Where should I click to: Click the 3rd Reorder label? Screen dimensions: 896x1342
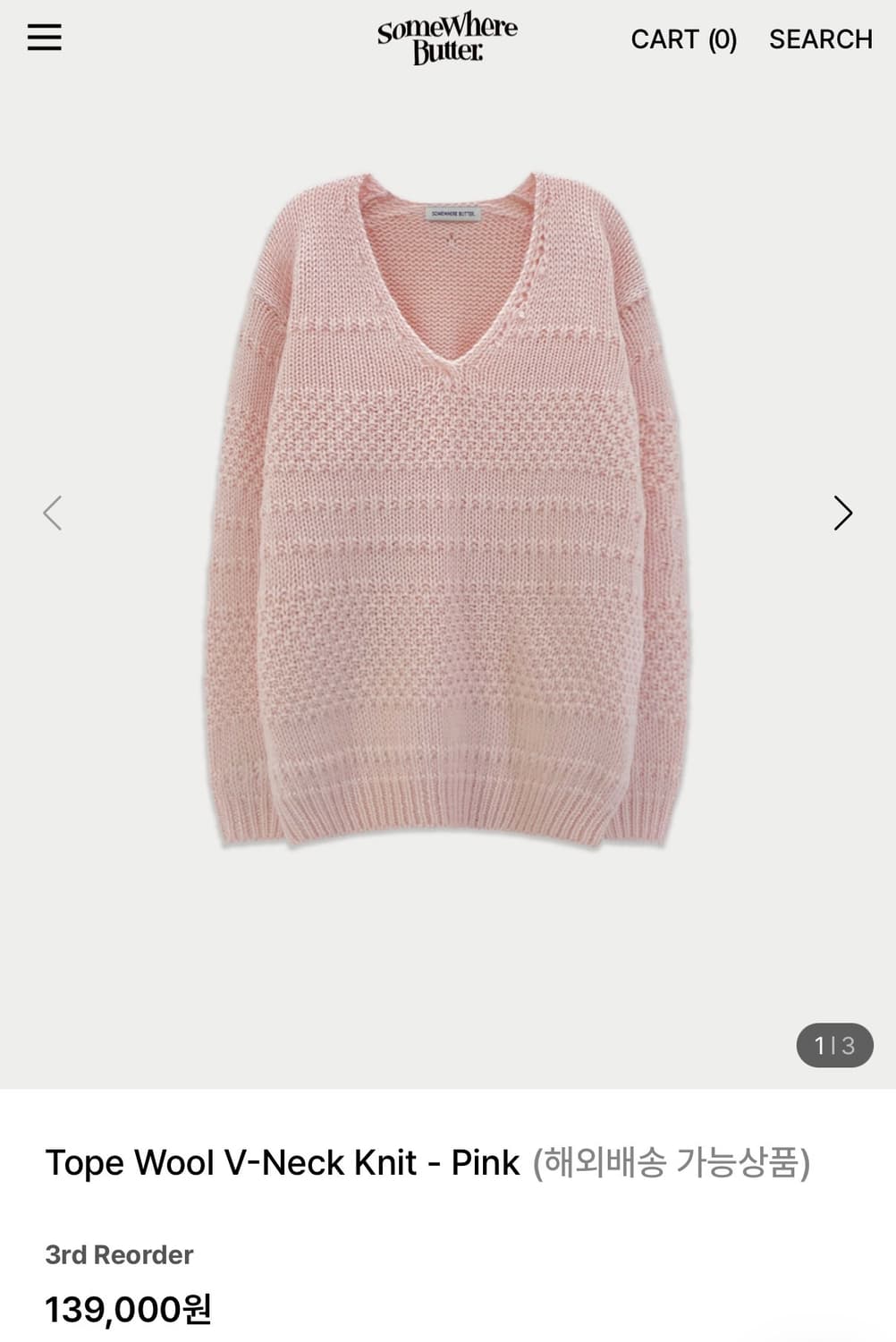click(x=119, y=1255)
